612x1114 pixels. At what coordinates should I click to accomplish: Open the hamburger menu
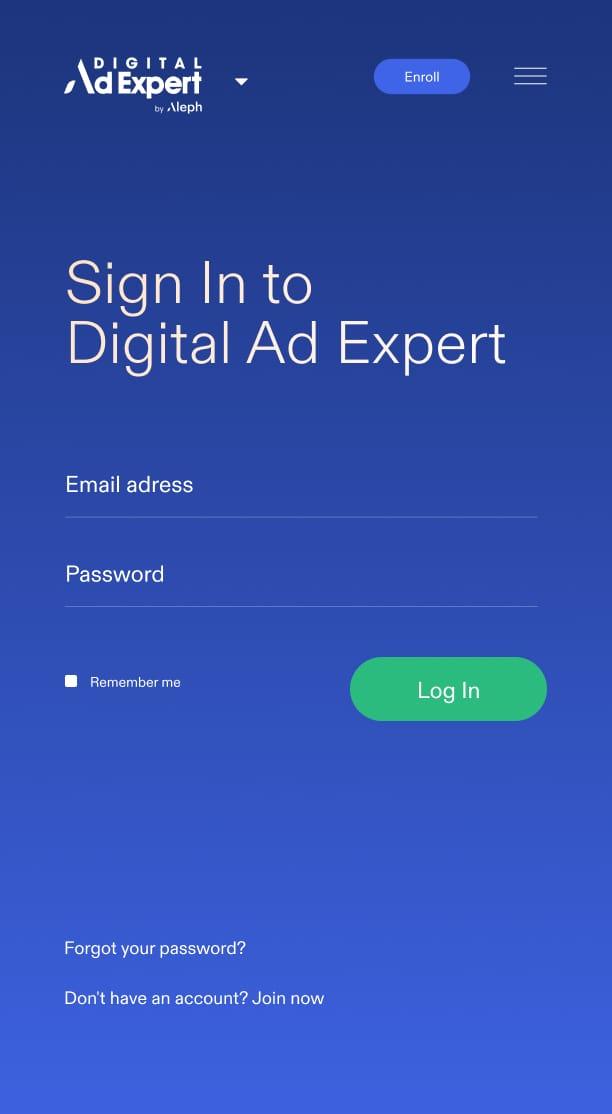[530, 76]
